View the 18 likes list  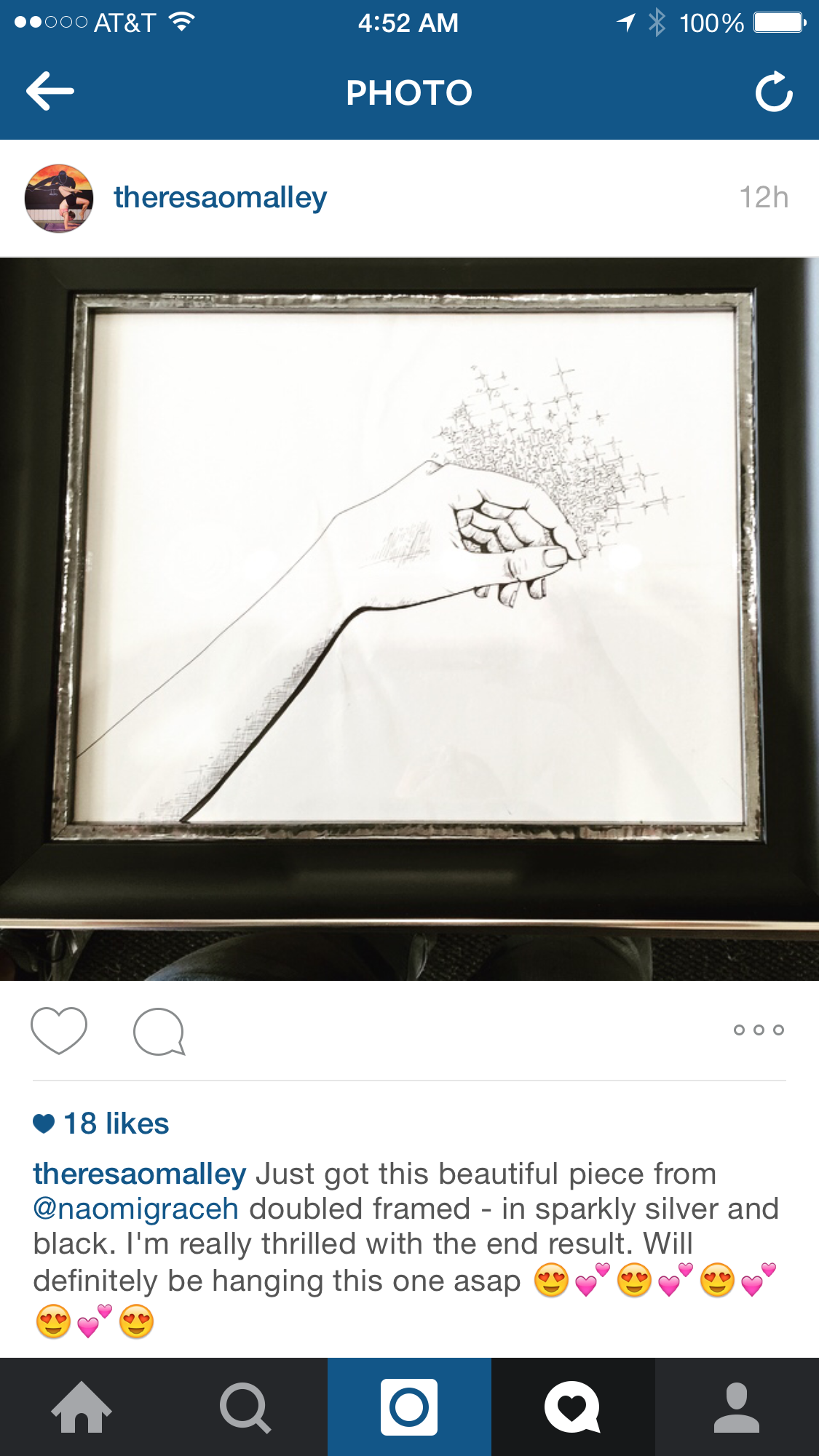(x=116, y=1123)
